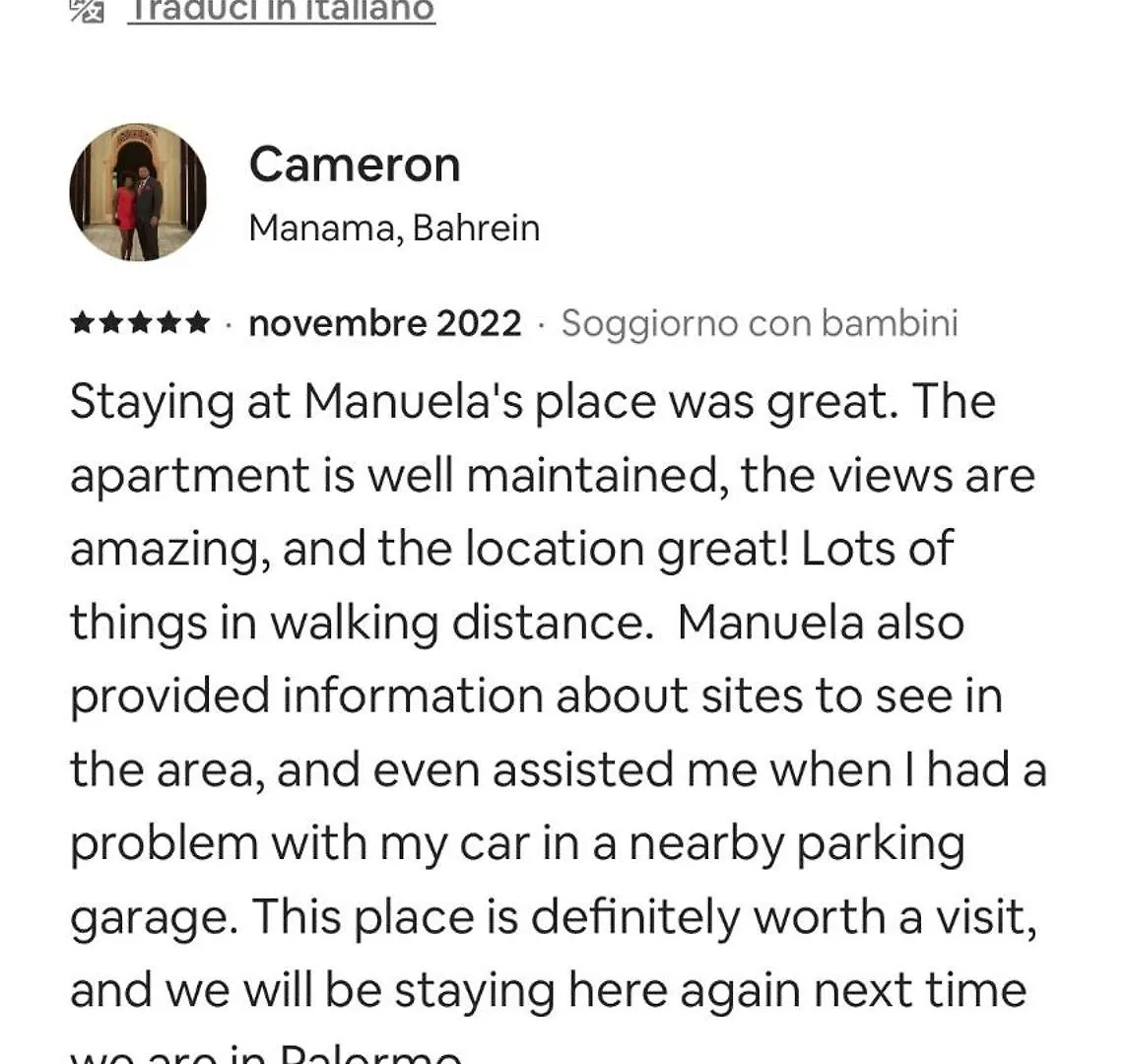Image resolution: width=1126 pixels, height=1064 pixels.
Task: Tap the 'Traduci in italiano' link
Action: click(x=281, y=11)
